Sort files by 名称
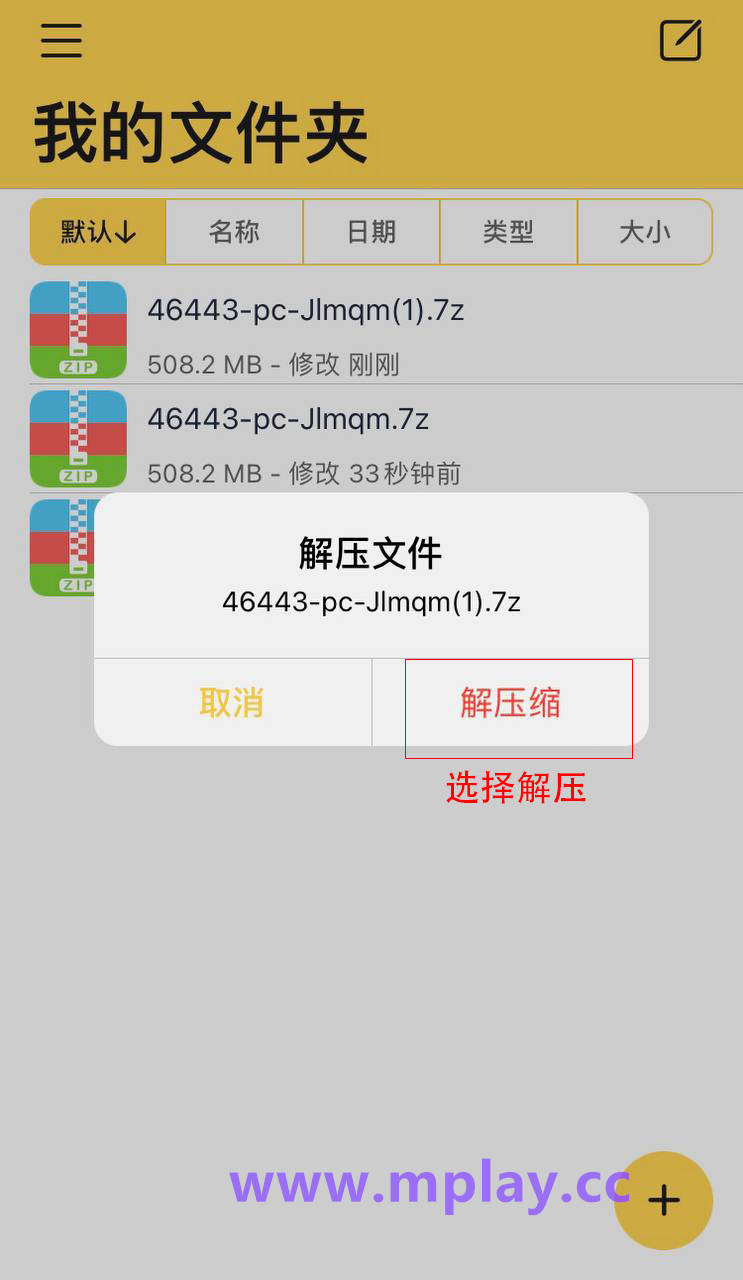The height and width of the screenshot is (1280, 743). [x=234, y=232]
